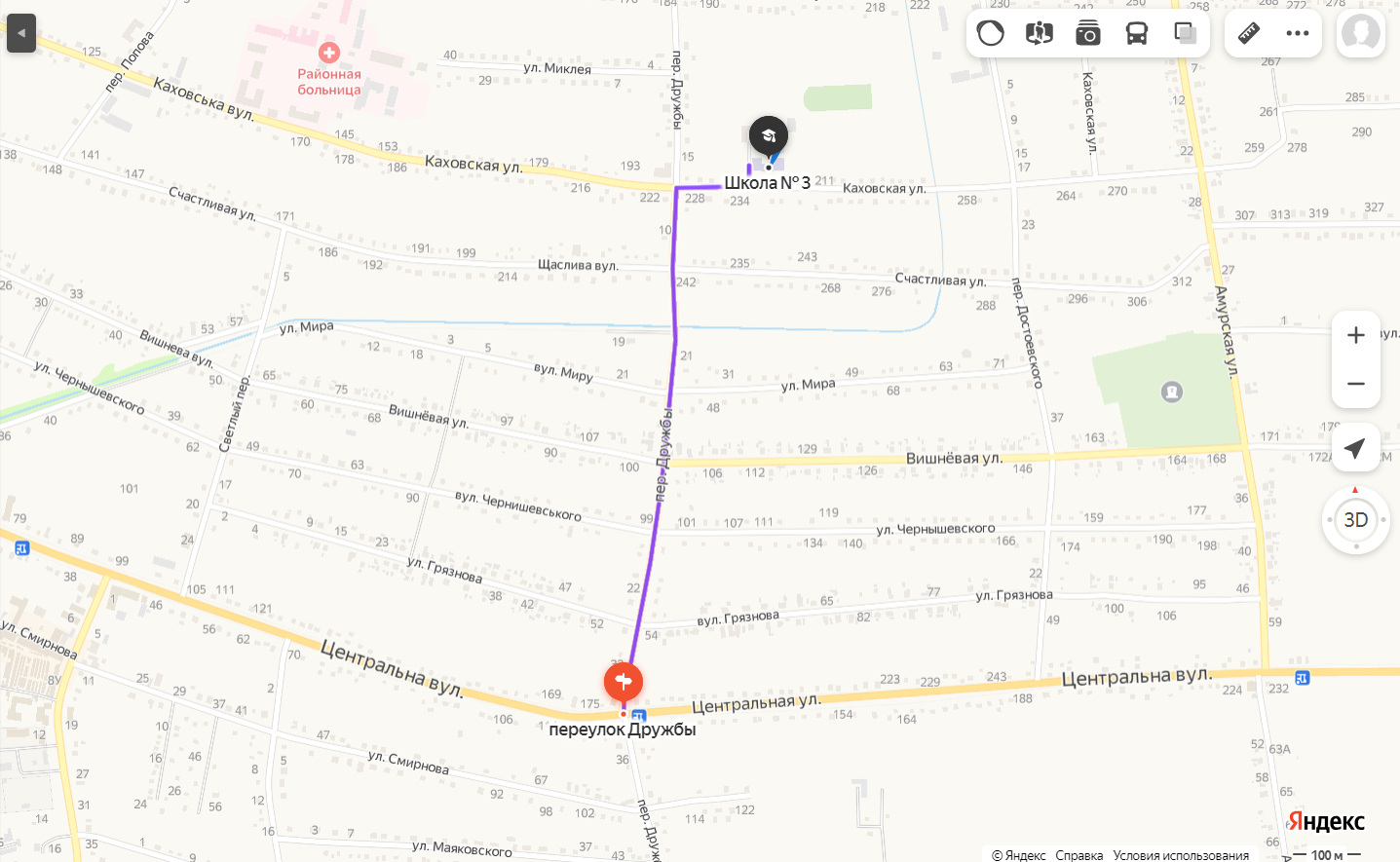1400x862 pixels.
Task: Enable street panoramas view
Action: click(1039, 33)
